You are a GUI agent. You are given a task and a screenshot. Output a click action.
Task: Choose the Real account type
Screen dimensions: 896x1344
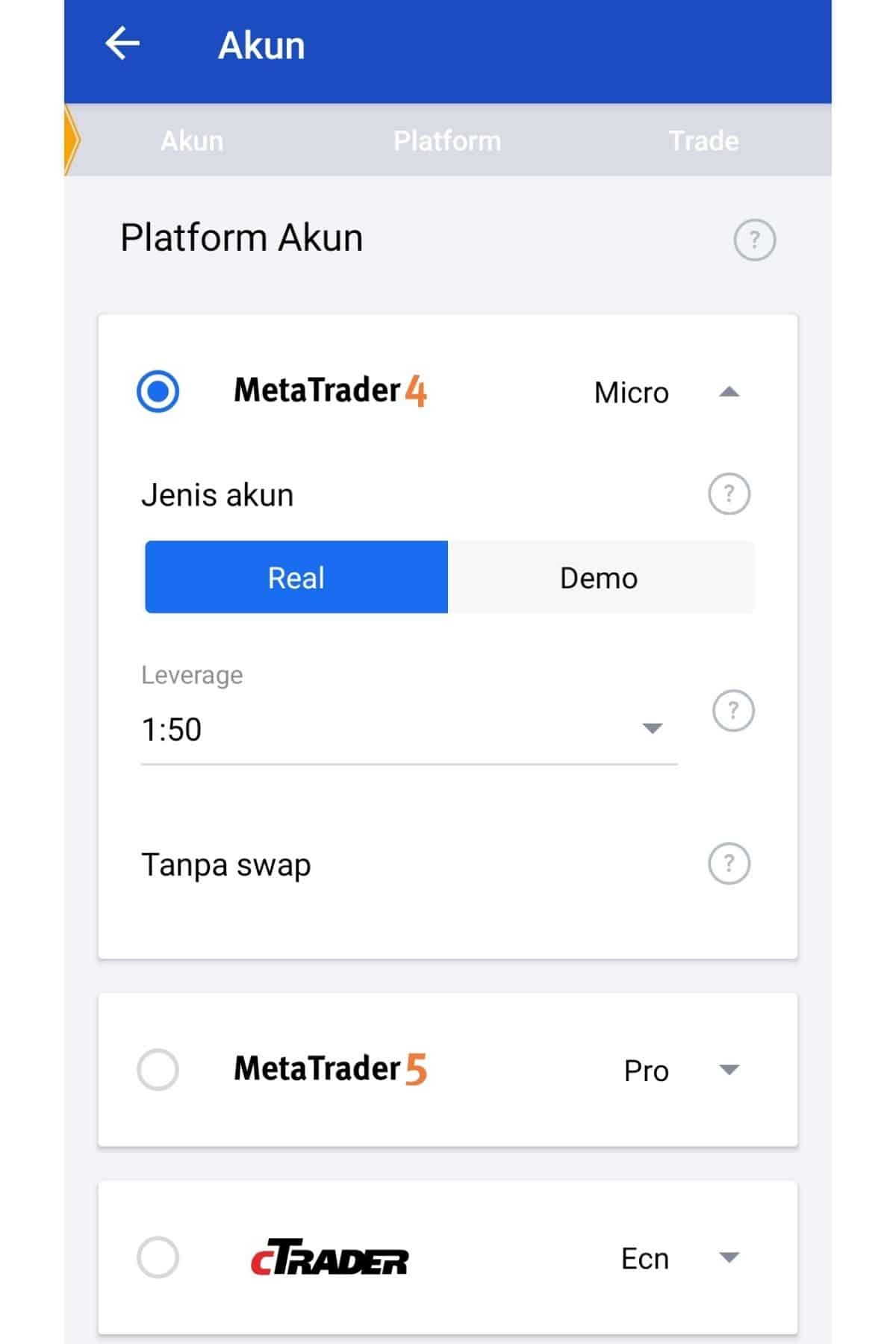pyautogui.click(x=296, y=577)
